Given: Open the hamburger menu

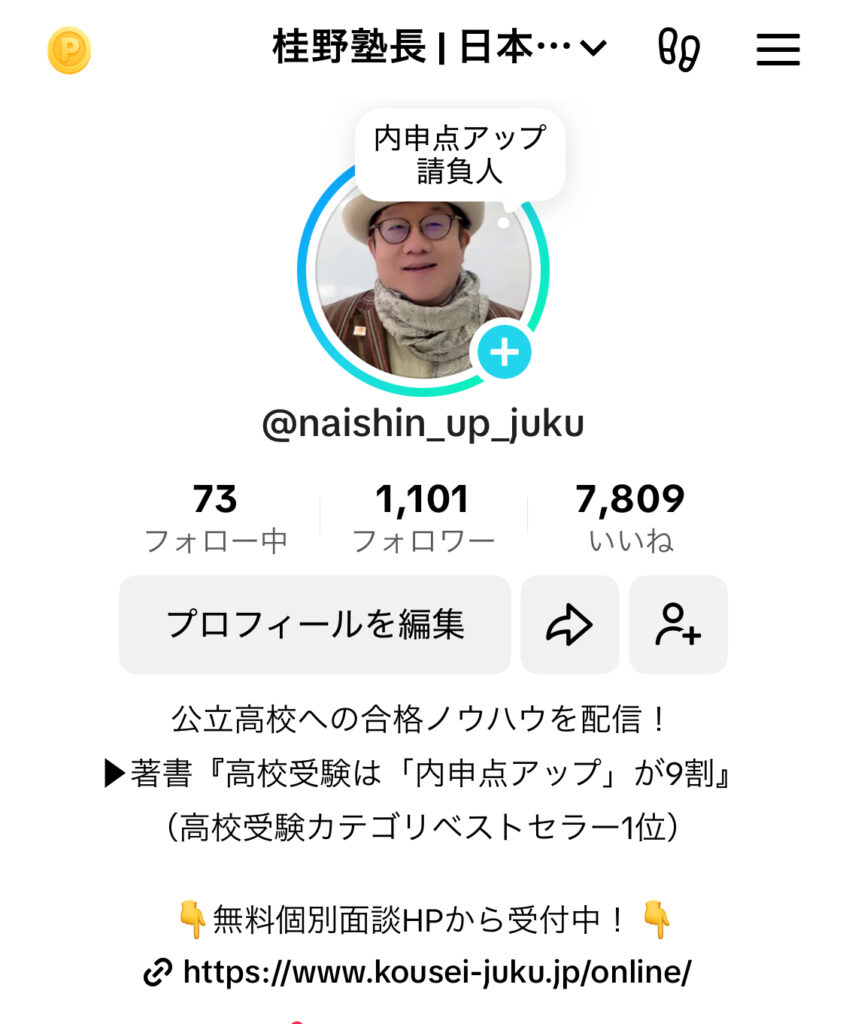Looking at the screenshot, I should (x=778, y=49).
